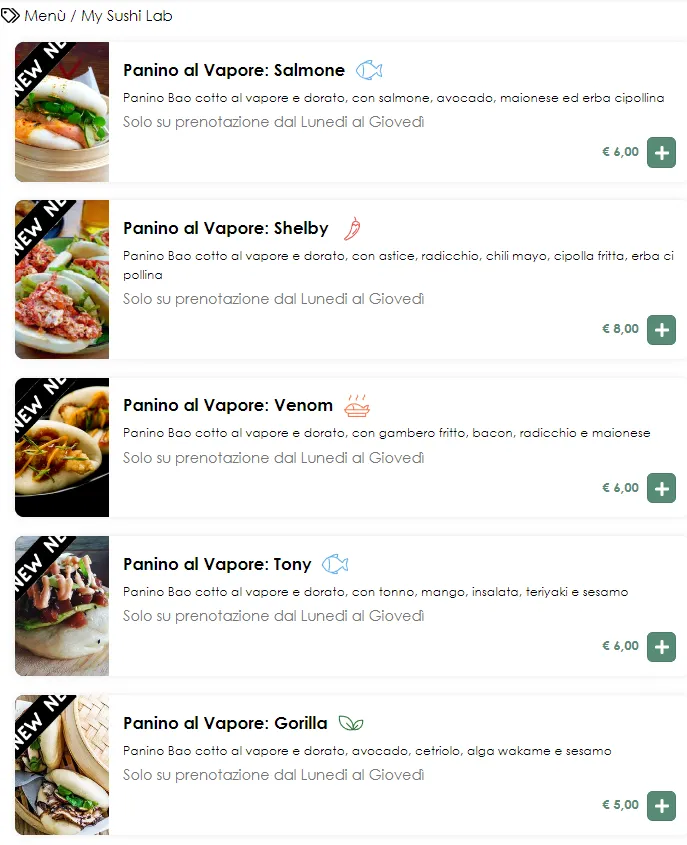This screenshot has height=845, width=687.
Task: Open Panino al Vapore: Gorilla image
Action: (62, 765)
